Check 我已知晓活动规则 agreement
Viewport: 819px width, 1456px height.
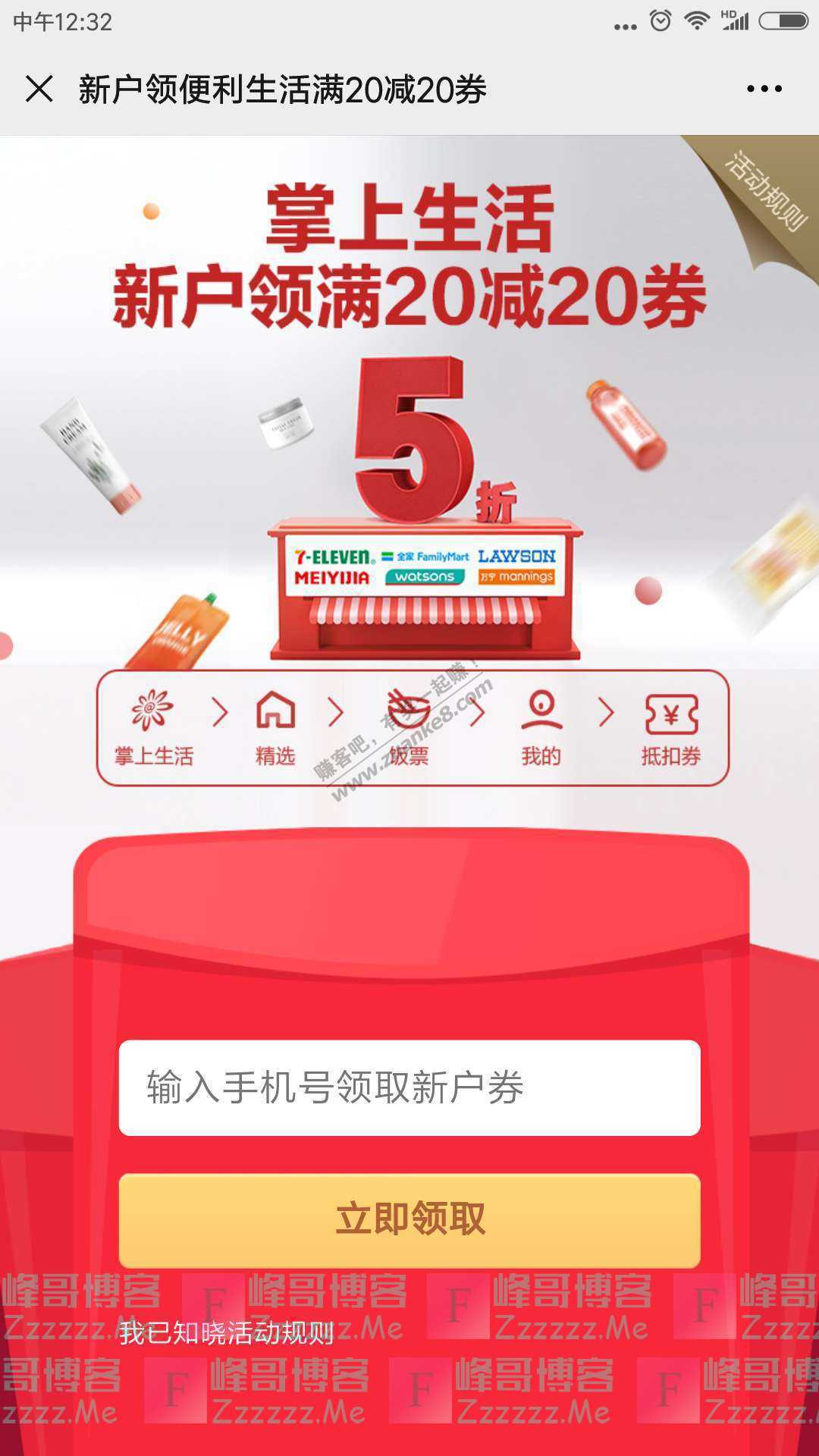point(226,1332)
